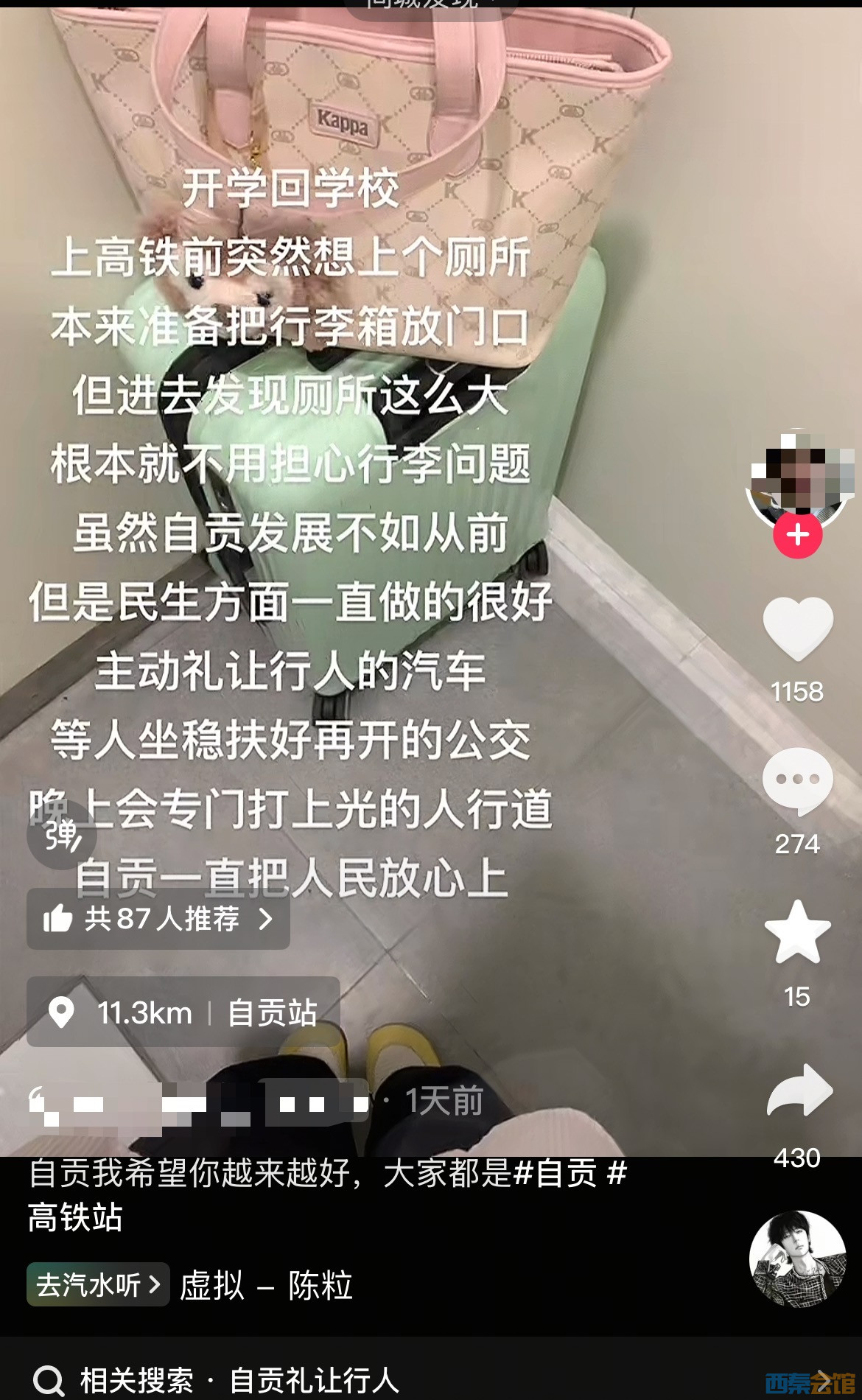Share this video via arrow icon
Image resolution: width=862 pixels, height=1400 pixels.
(x=799, y=1091)
